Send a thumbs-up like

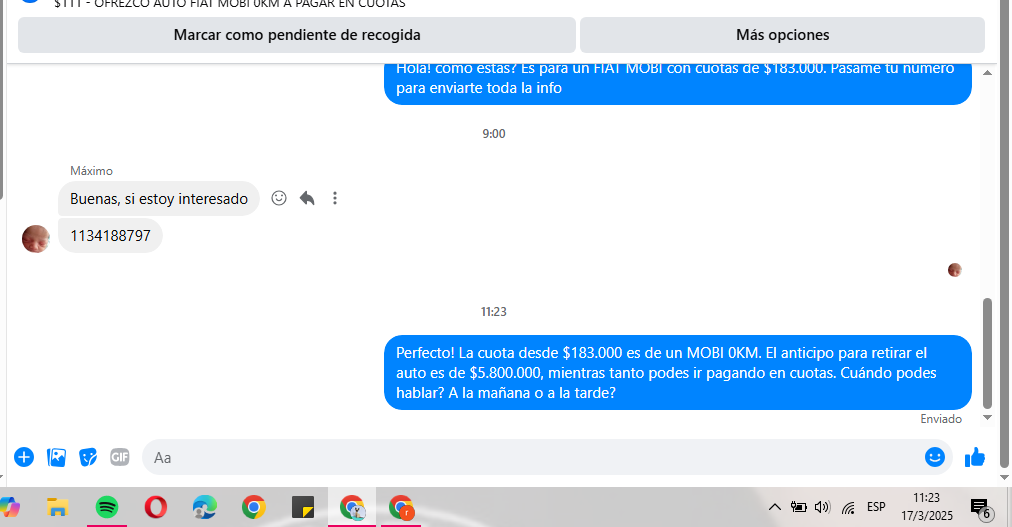click(975, 457)
